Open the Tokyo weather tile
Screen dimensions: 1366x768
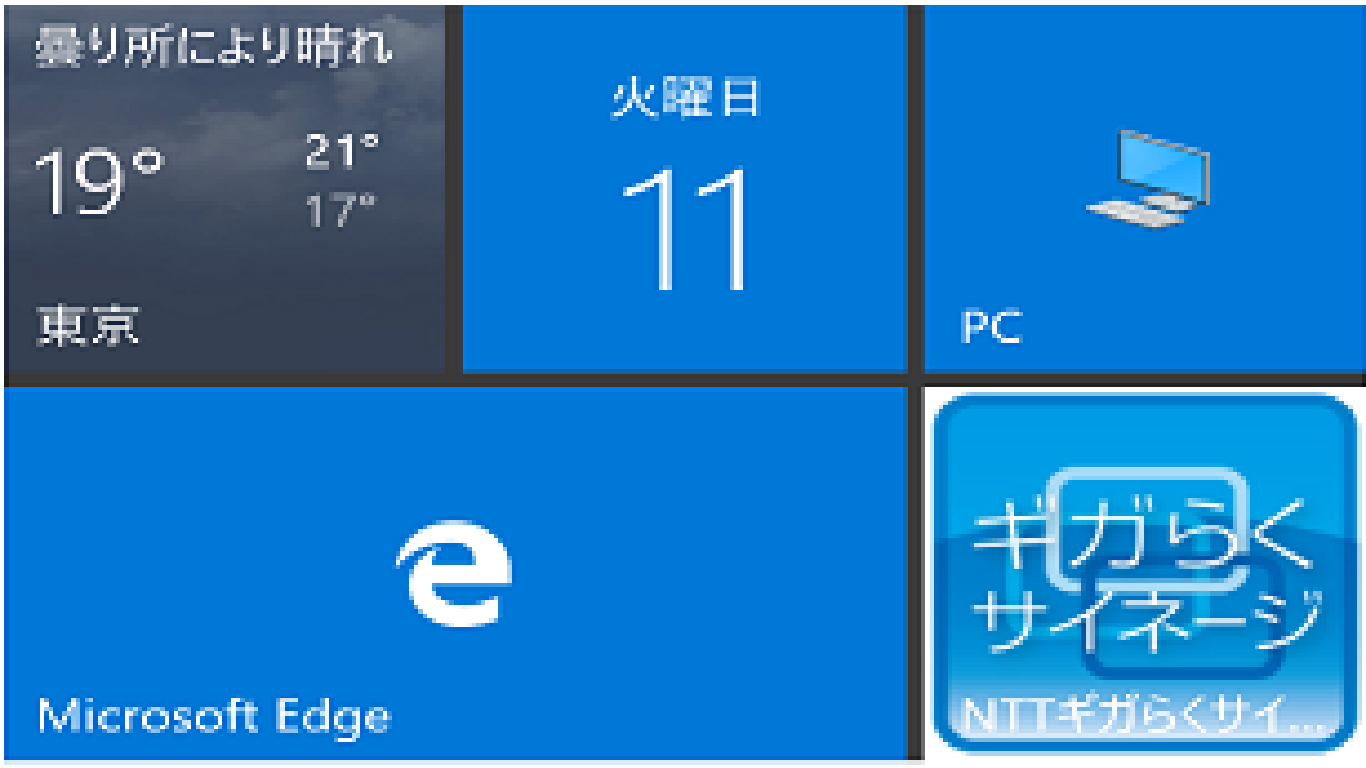224,188
